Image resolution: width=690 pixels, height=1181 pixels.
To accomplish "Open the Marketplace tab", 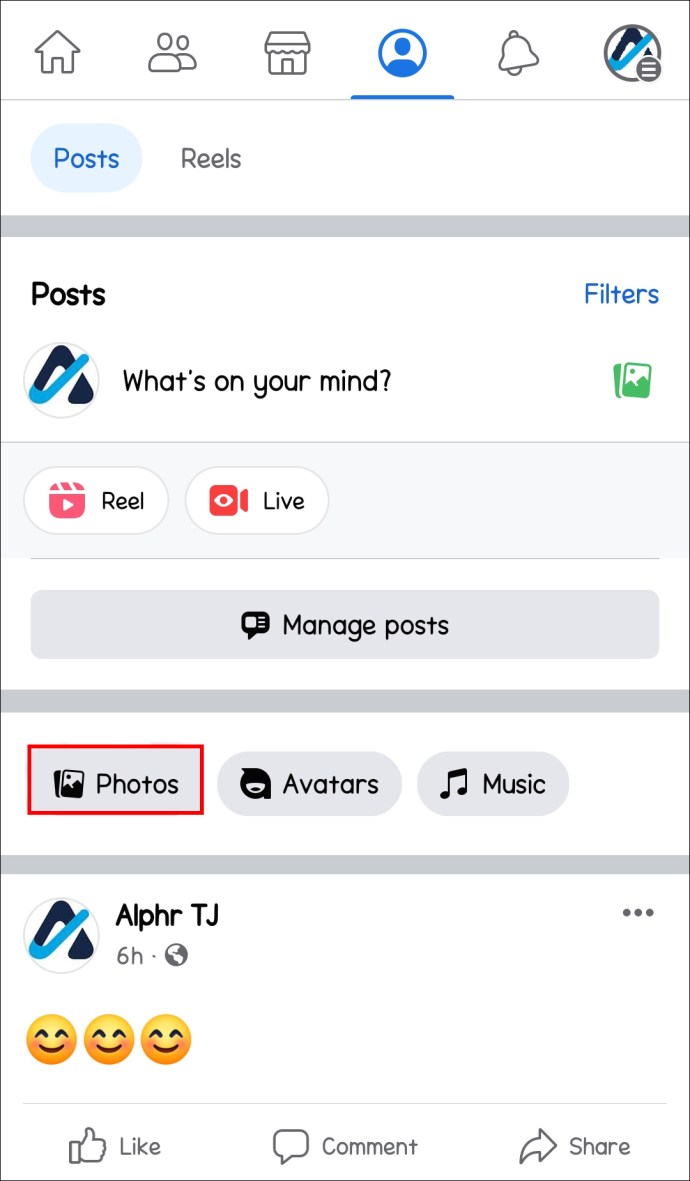I will [x=287, y=52].
